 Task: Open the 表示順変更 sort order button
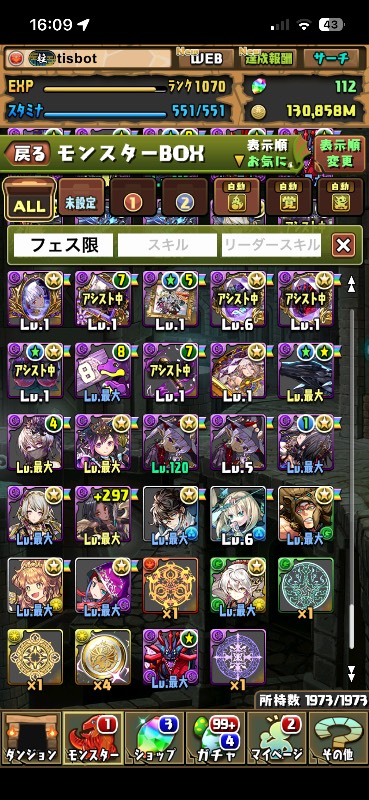point(339,155)
